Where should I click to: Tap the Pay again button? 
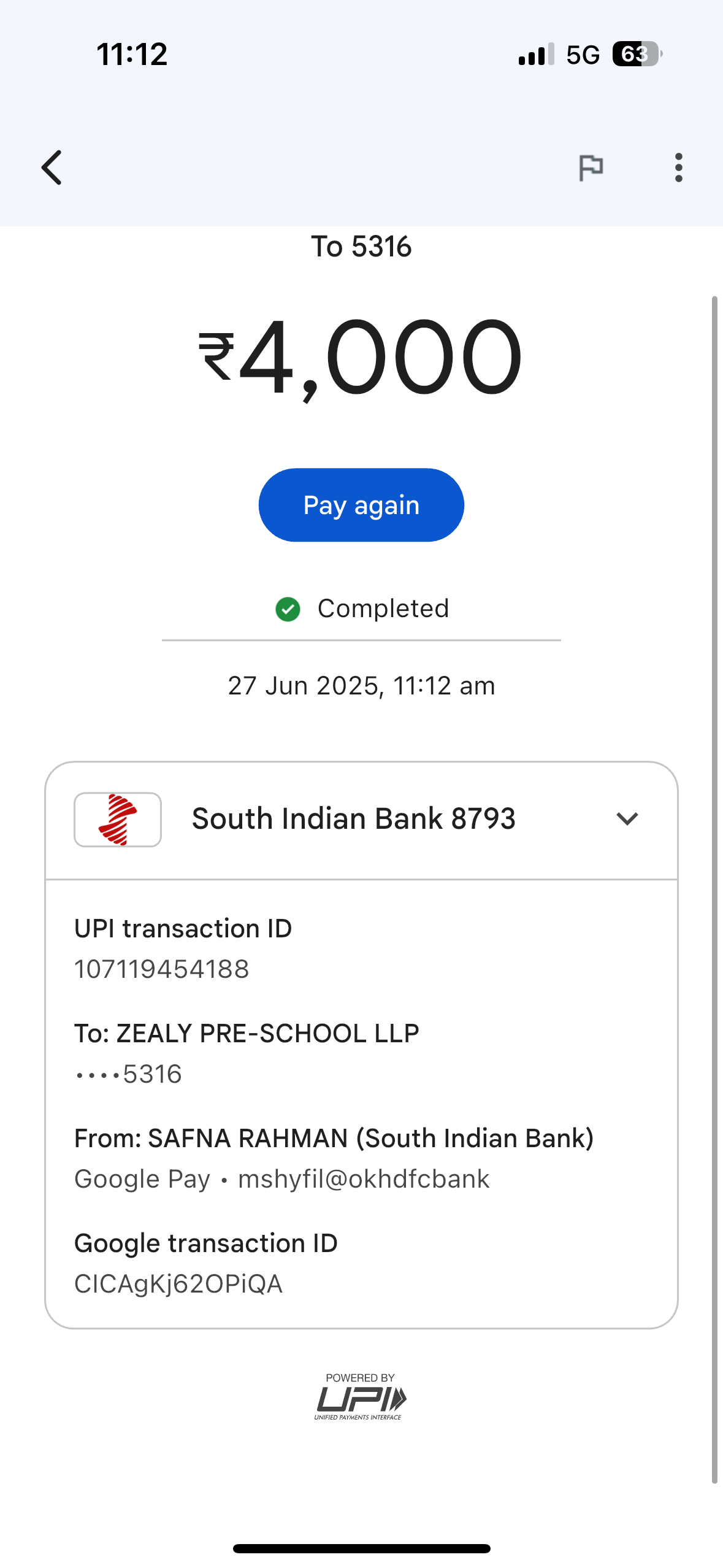361,505
